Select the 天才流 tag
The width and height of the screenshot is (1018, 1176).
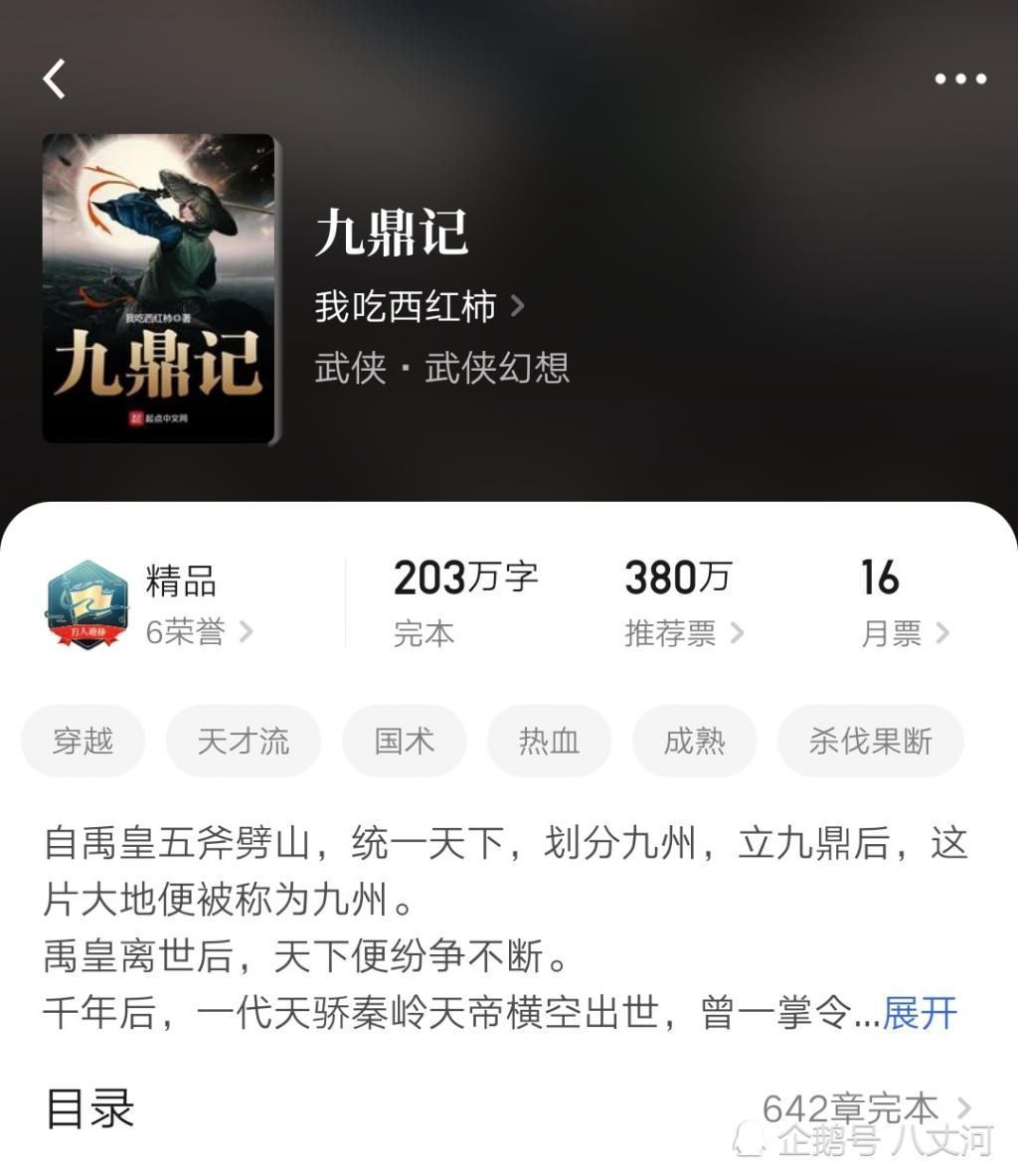click(244, 741)
